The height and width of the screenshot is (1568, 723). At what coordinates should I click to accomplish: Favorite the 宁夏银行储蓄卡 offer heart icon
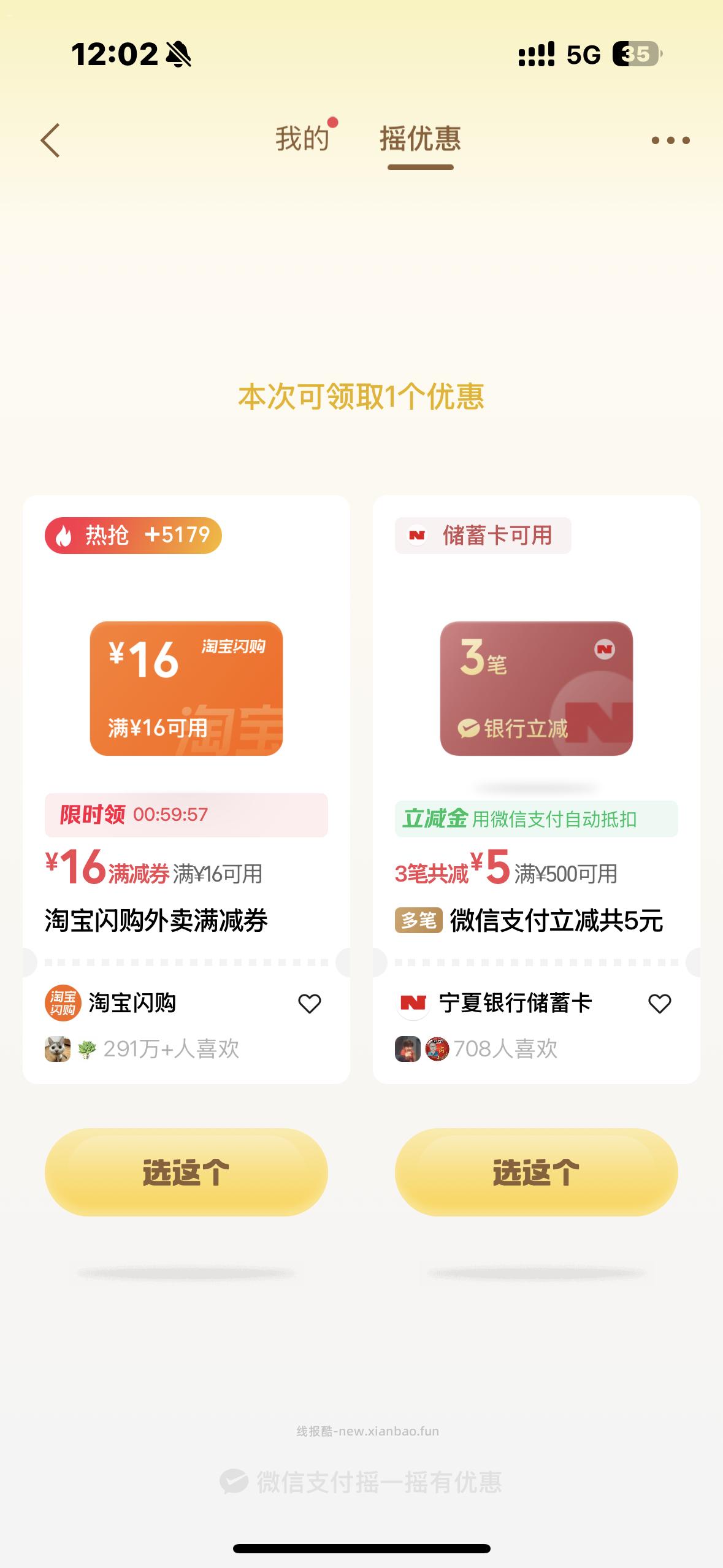tap(659, 1002)
